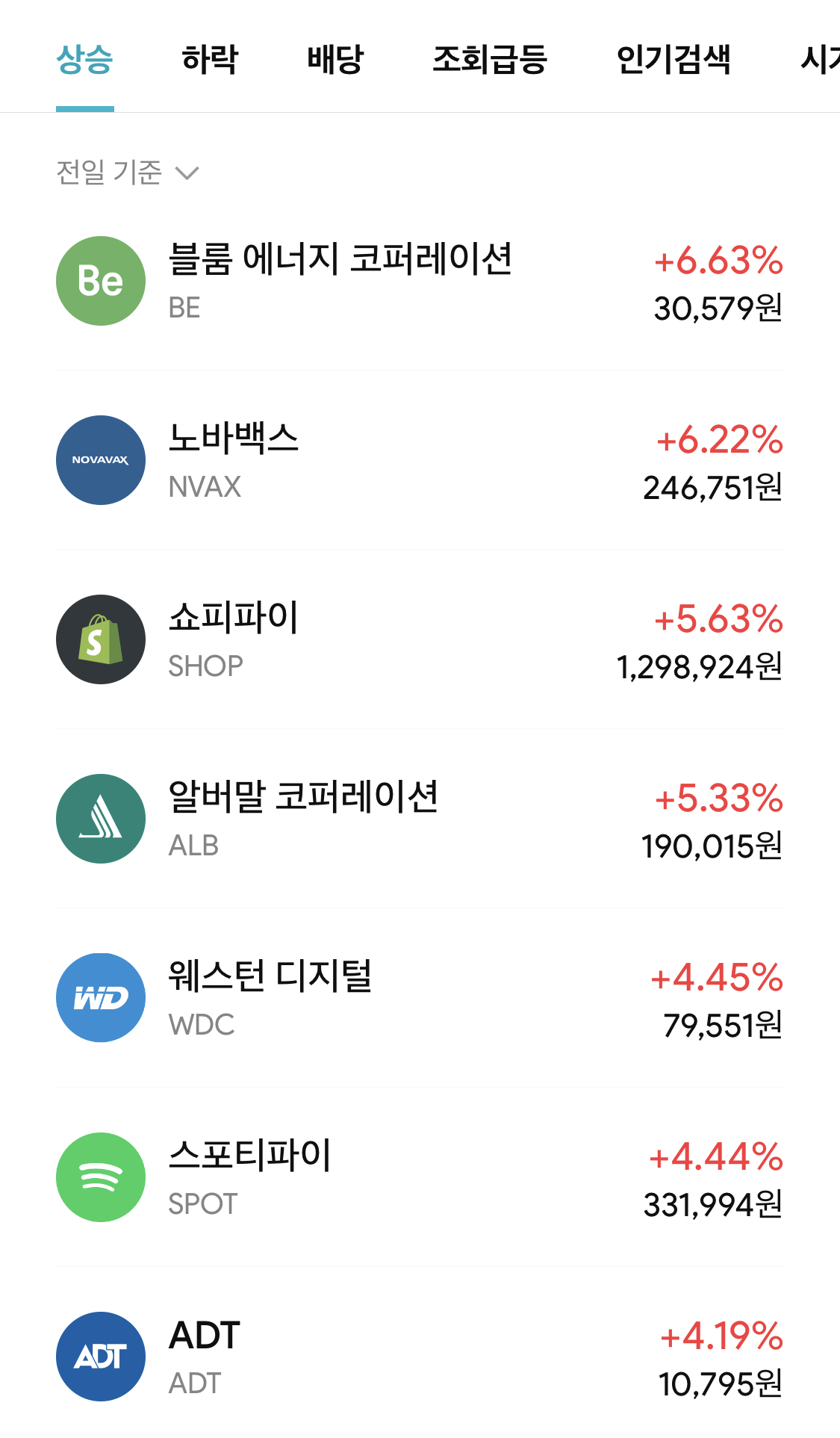Switch to the 배당 tab
Image resolution: width=840 pixels, height=1438 pixels.
pos(335,59)
